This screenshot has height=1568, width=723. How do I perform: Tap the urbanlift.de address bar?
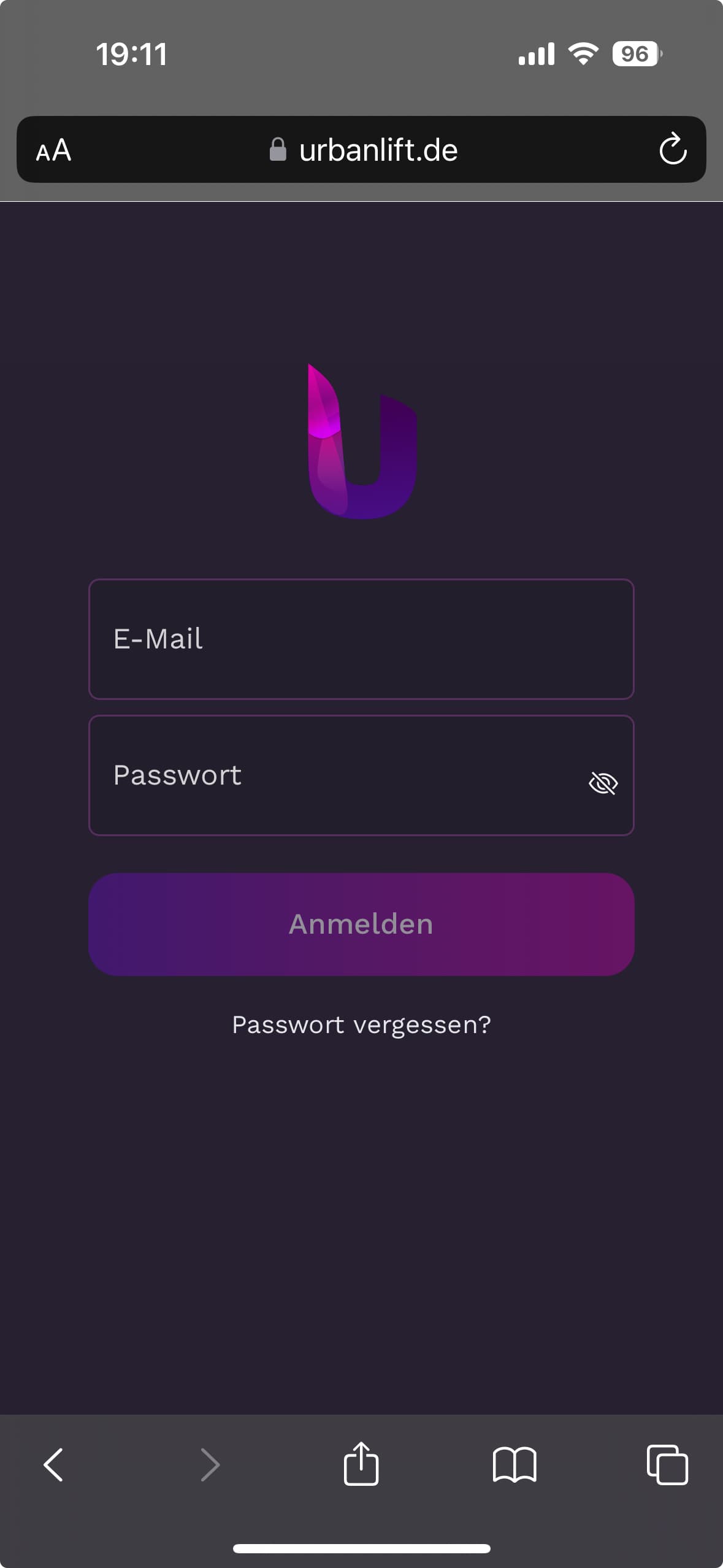tap(364, 150)
